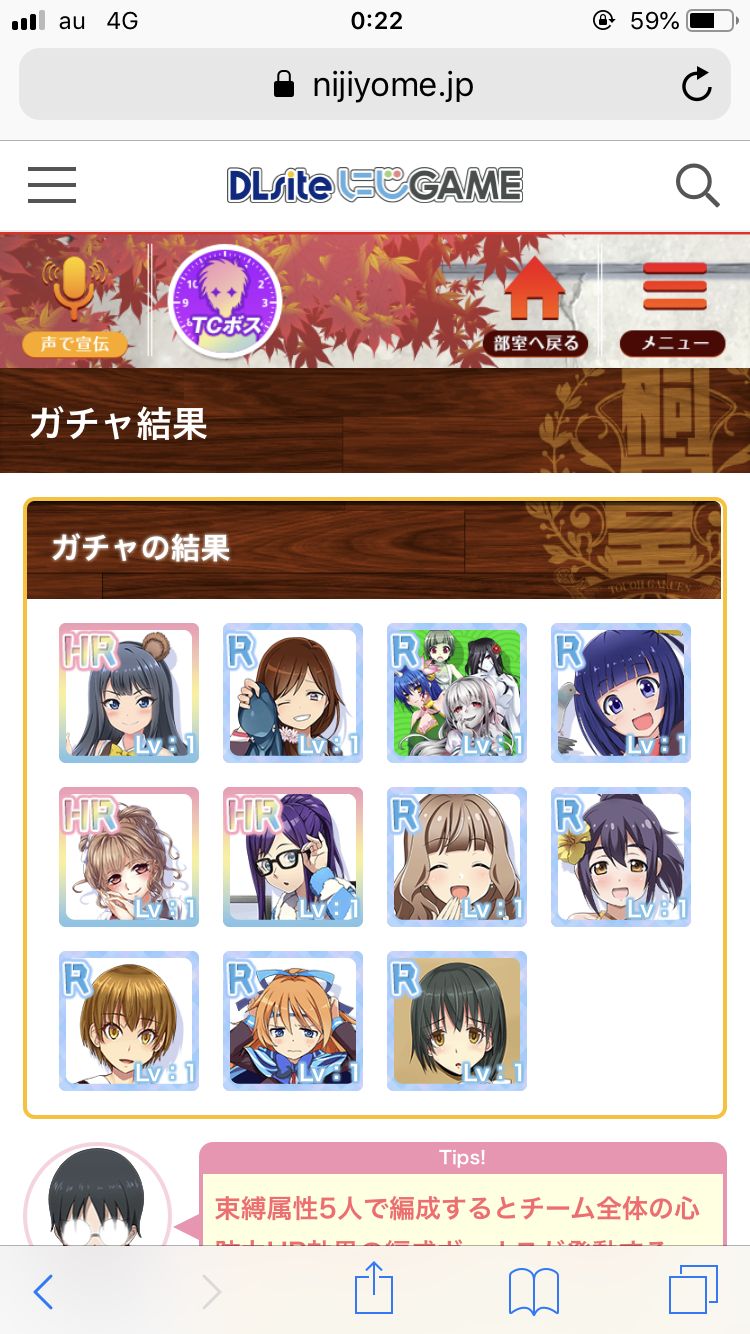The height and width of the screenshot is (1334, 750).
Task: Open R card of winking brown-haired girl
Action: click(293, 693)
